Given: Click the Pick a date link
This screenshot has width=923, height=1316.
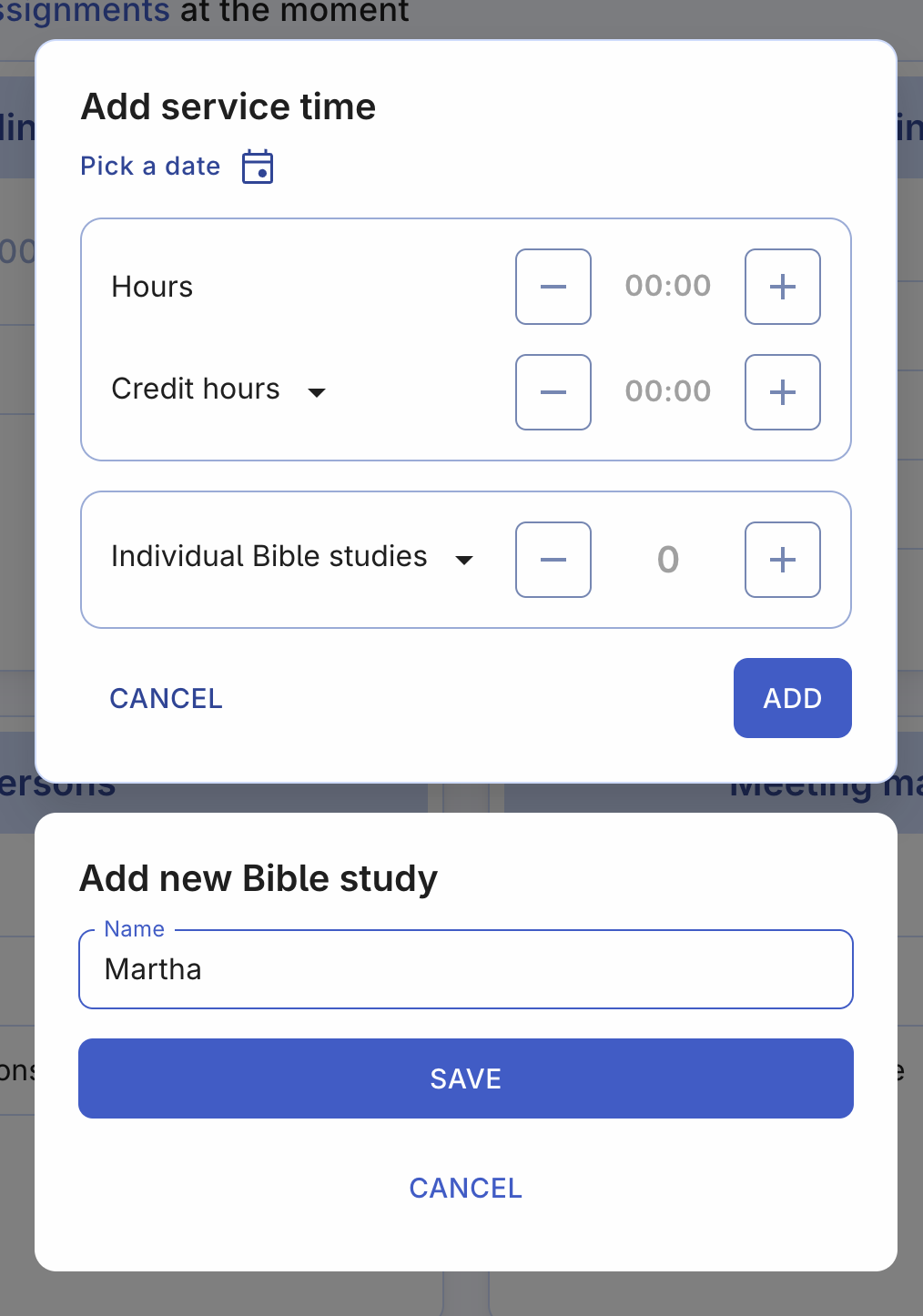Looking at the screenshot, I should point(150,167).
